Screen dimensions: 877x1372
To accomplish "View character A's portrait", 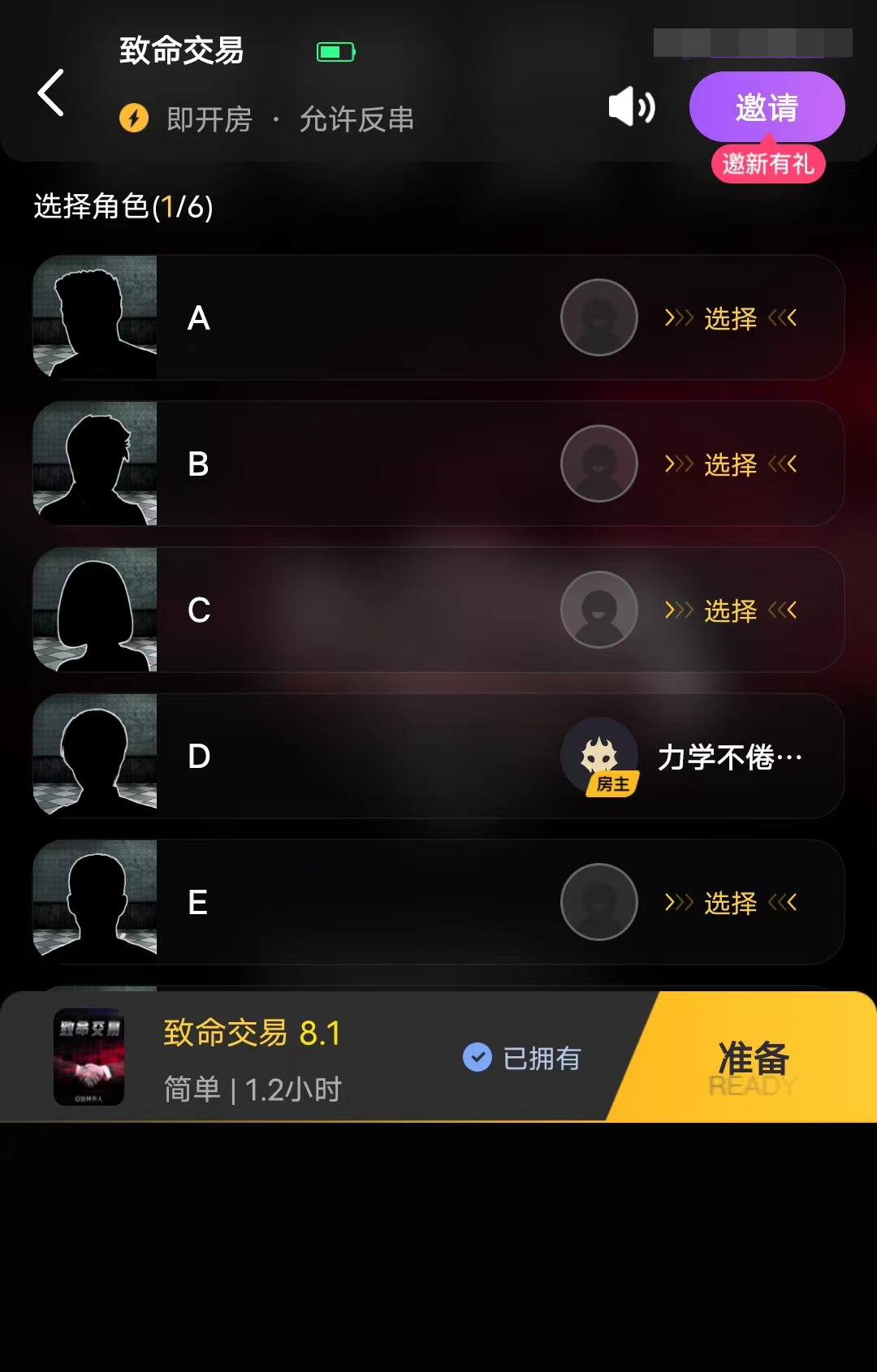I will (x=95, y=317).
